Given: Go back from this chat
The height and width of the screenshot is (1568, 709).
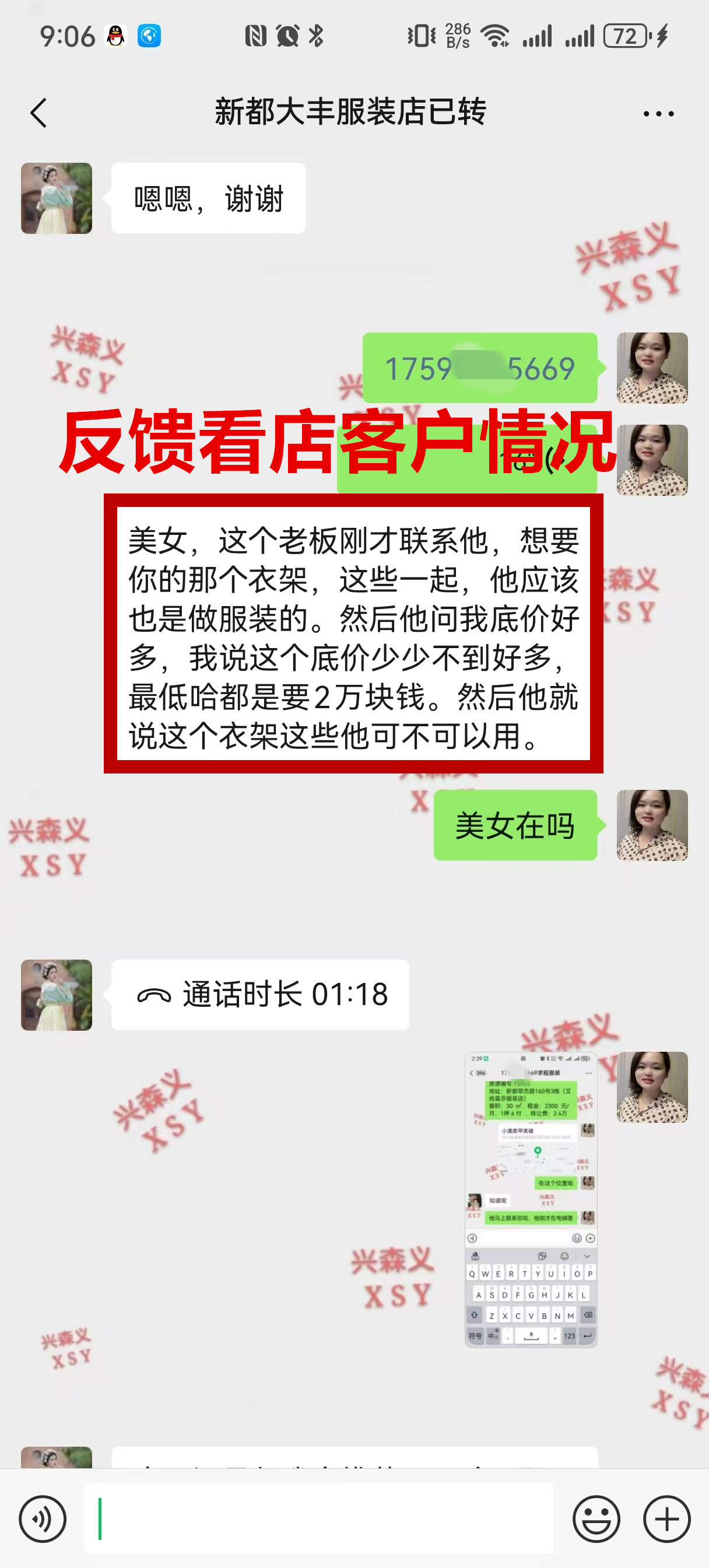Looking at the screenshot, I should coord(39,113).
